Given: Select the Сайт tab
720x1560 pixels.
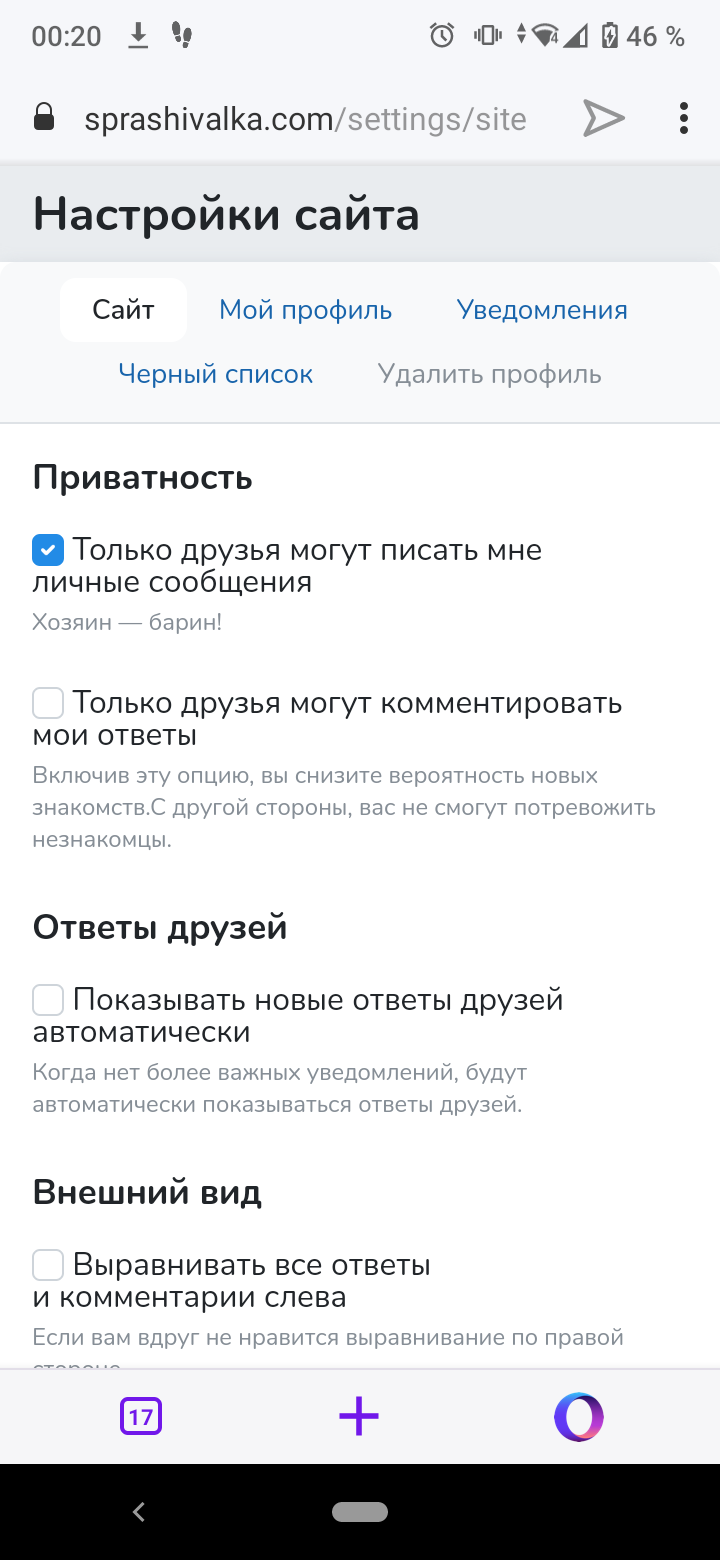Looking at the screenshot, I should pyautogui.click(x=123, y=310).
